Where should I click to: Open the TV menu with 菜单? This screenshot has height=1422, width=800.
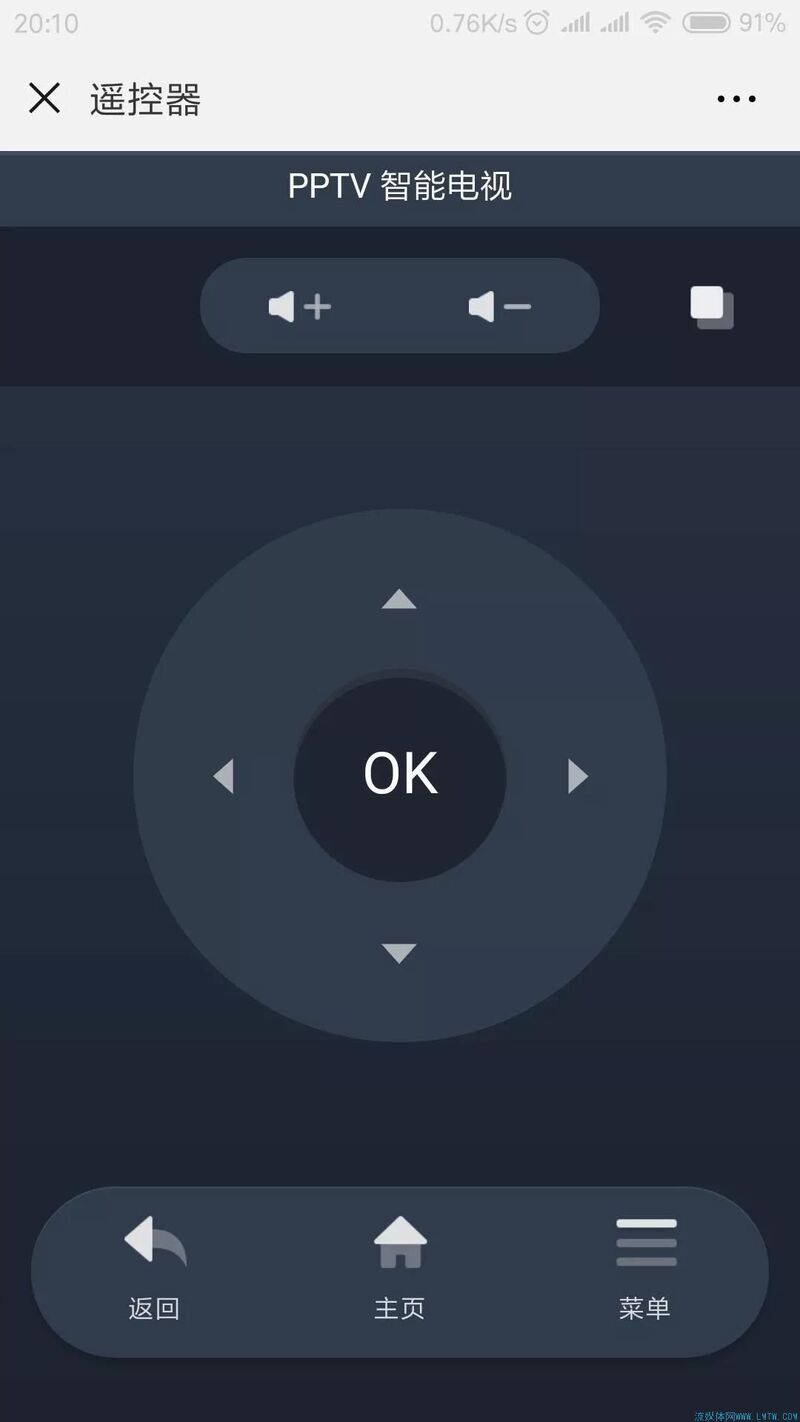pyautogui.click(x=645, y=1268)
